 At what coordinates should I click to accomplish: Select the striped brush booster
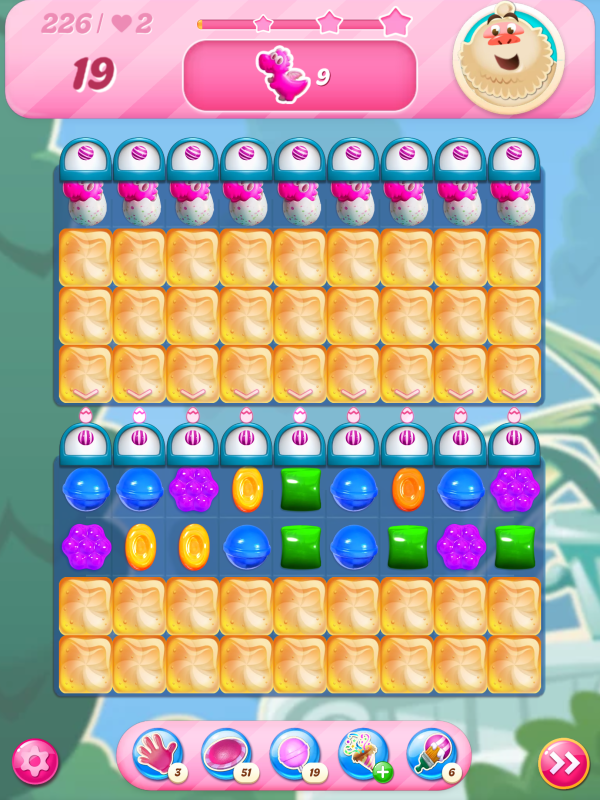(431, 753)
